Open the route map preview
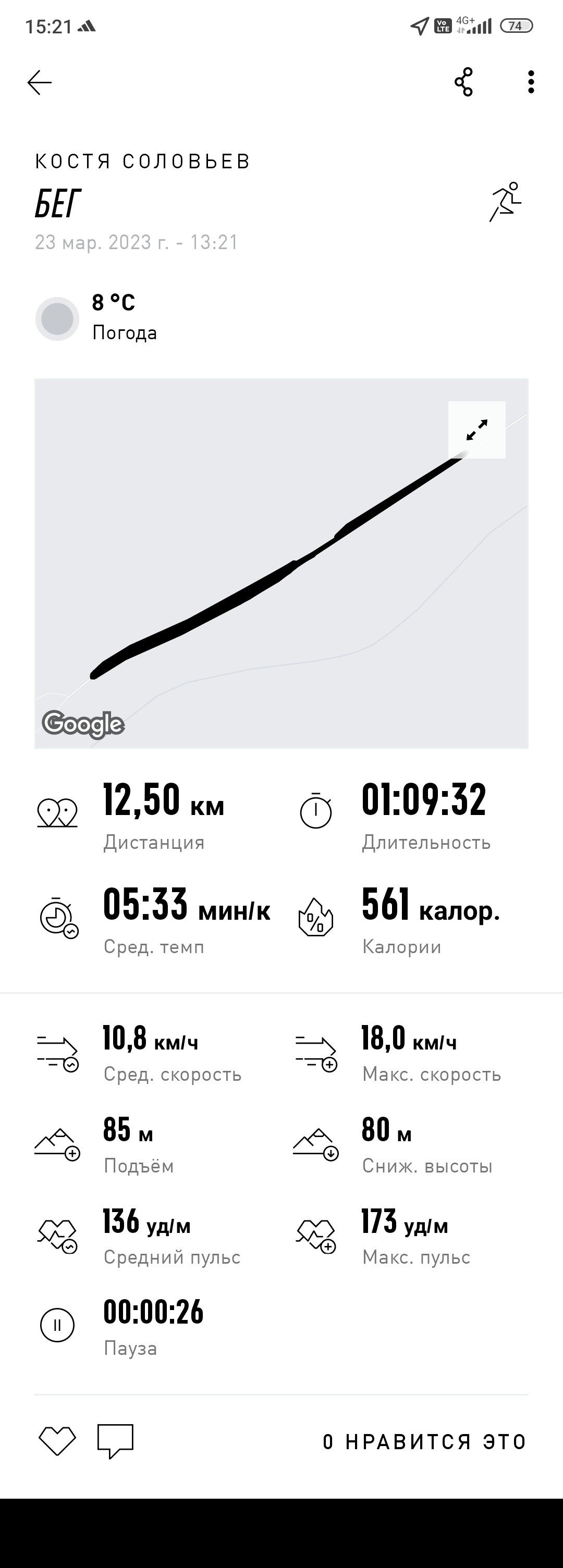The image size is (563, 1568). [x=281, y=563]
